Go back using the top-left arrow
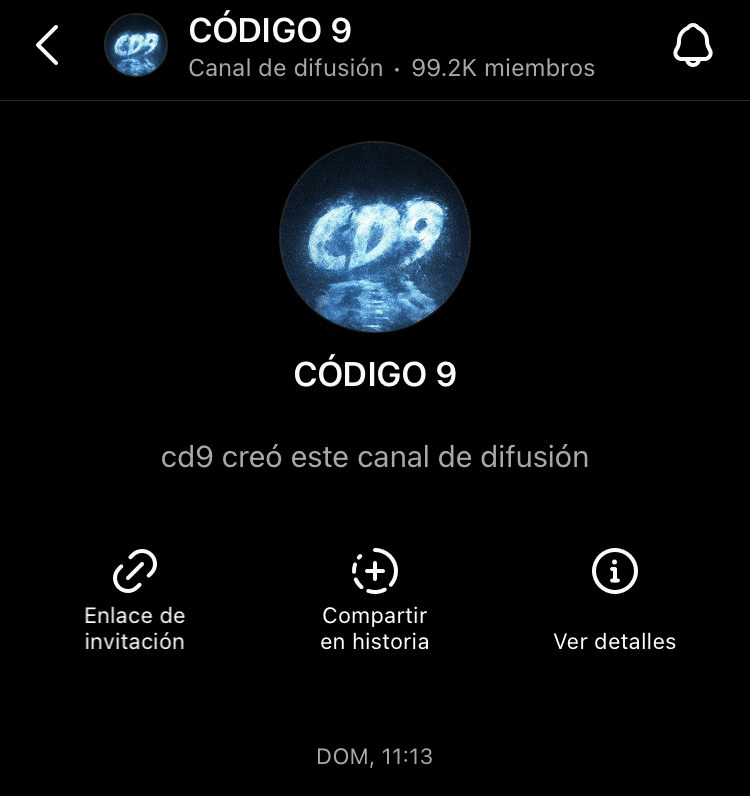 48,46
